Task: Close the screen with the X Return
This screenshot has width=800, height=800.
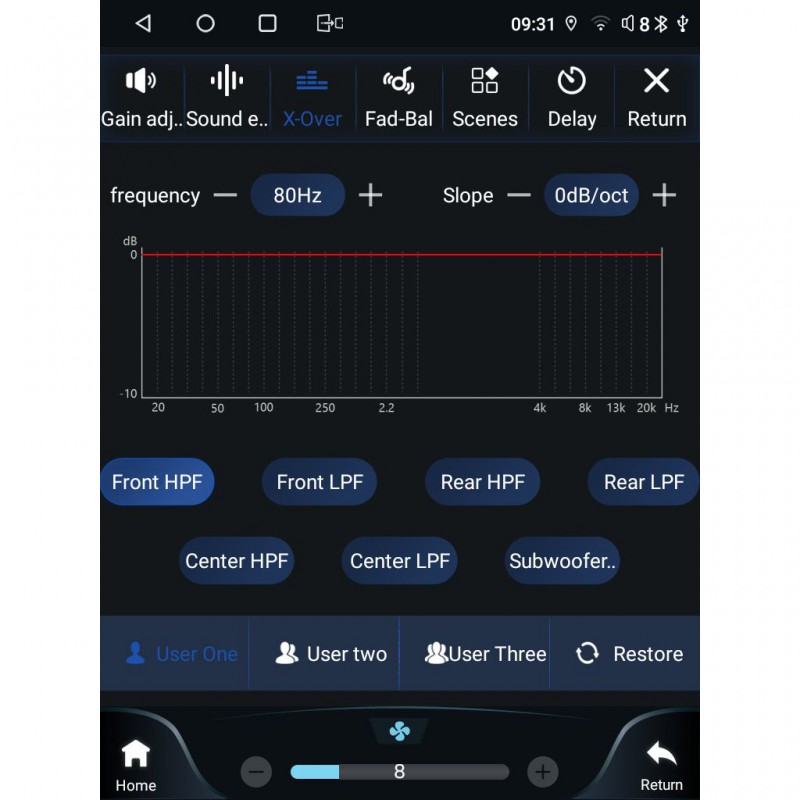Action: point(656,98)
